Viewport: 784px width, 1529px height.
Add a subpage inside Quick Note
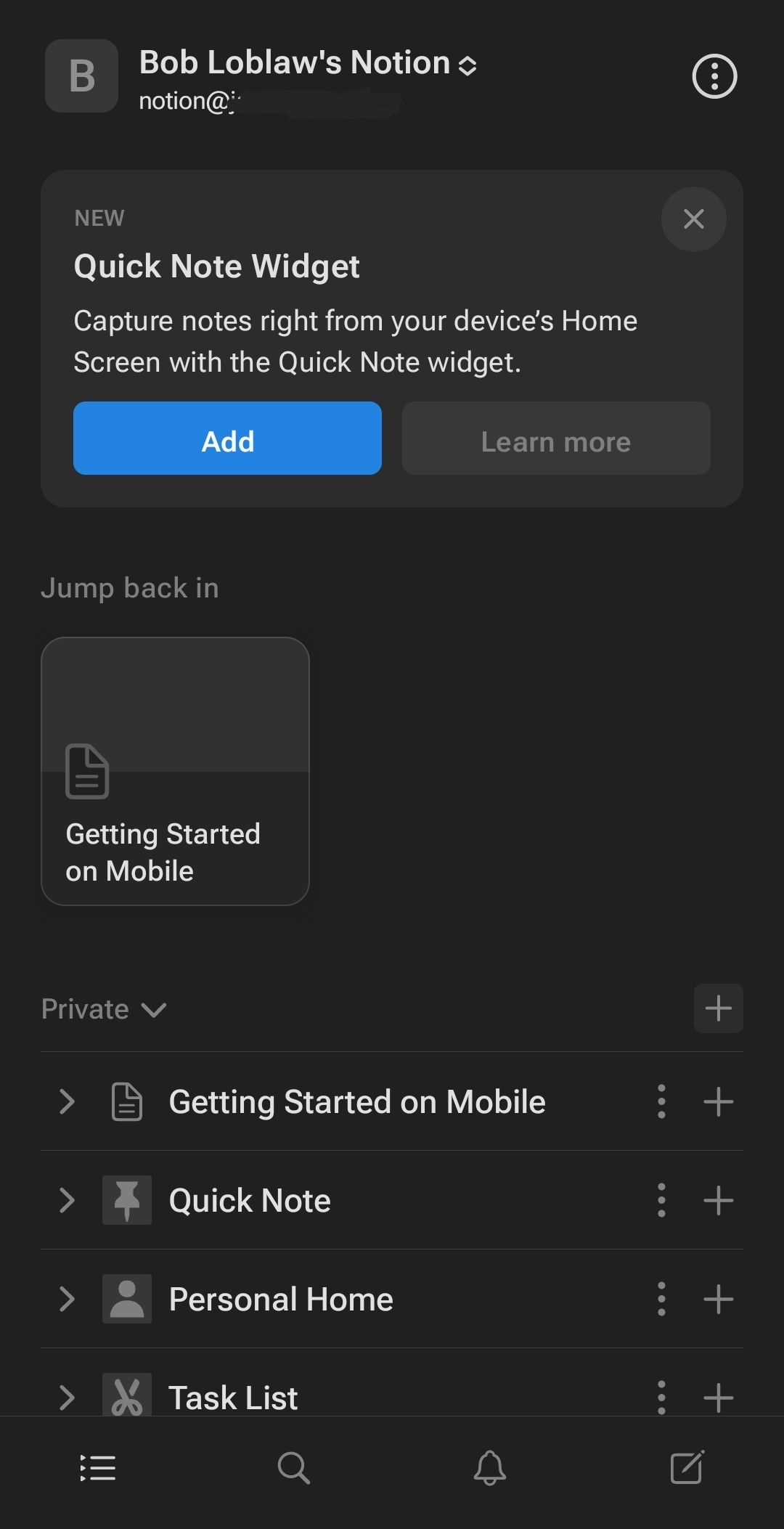tap(718, 1201)
